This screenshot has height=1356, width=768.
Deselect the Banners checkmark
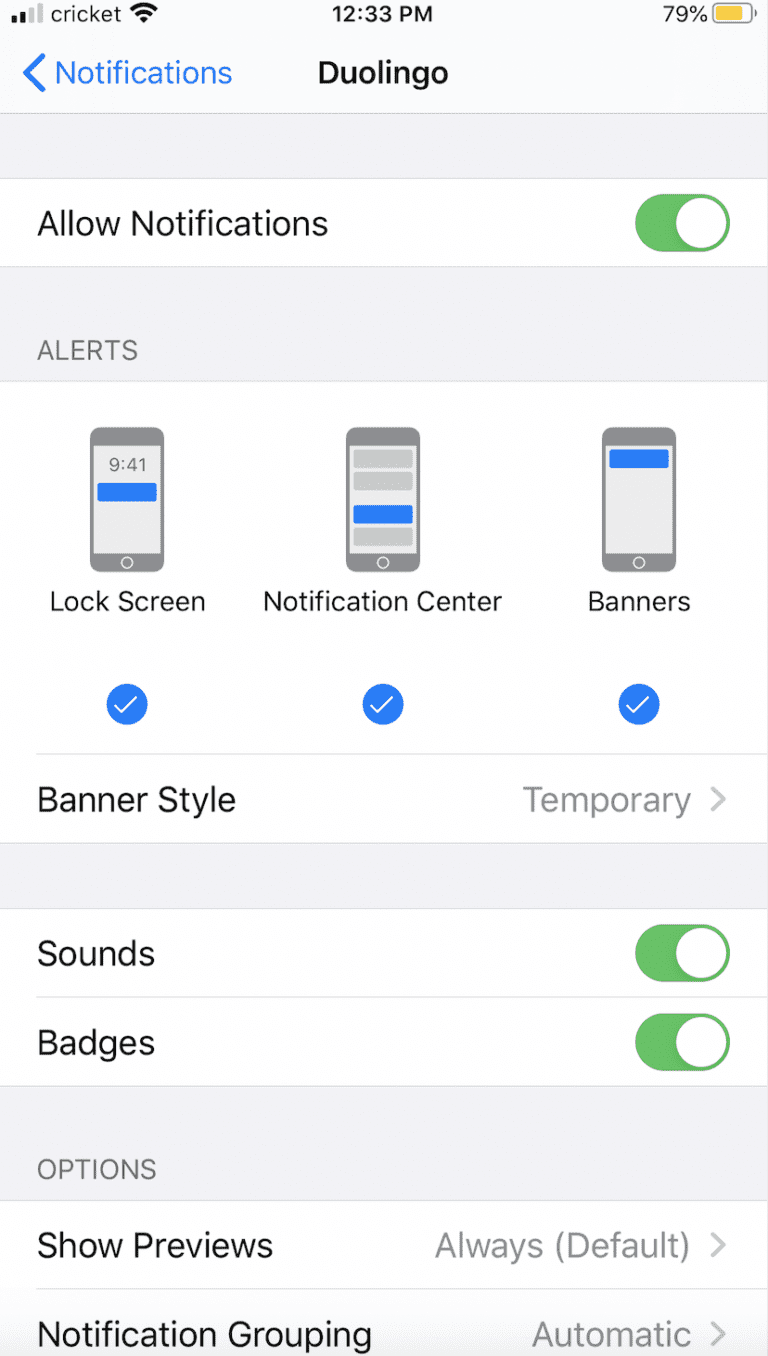pos(639,704)
